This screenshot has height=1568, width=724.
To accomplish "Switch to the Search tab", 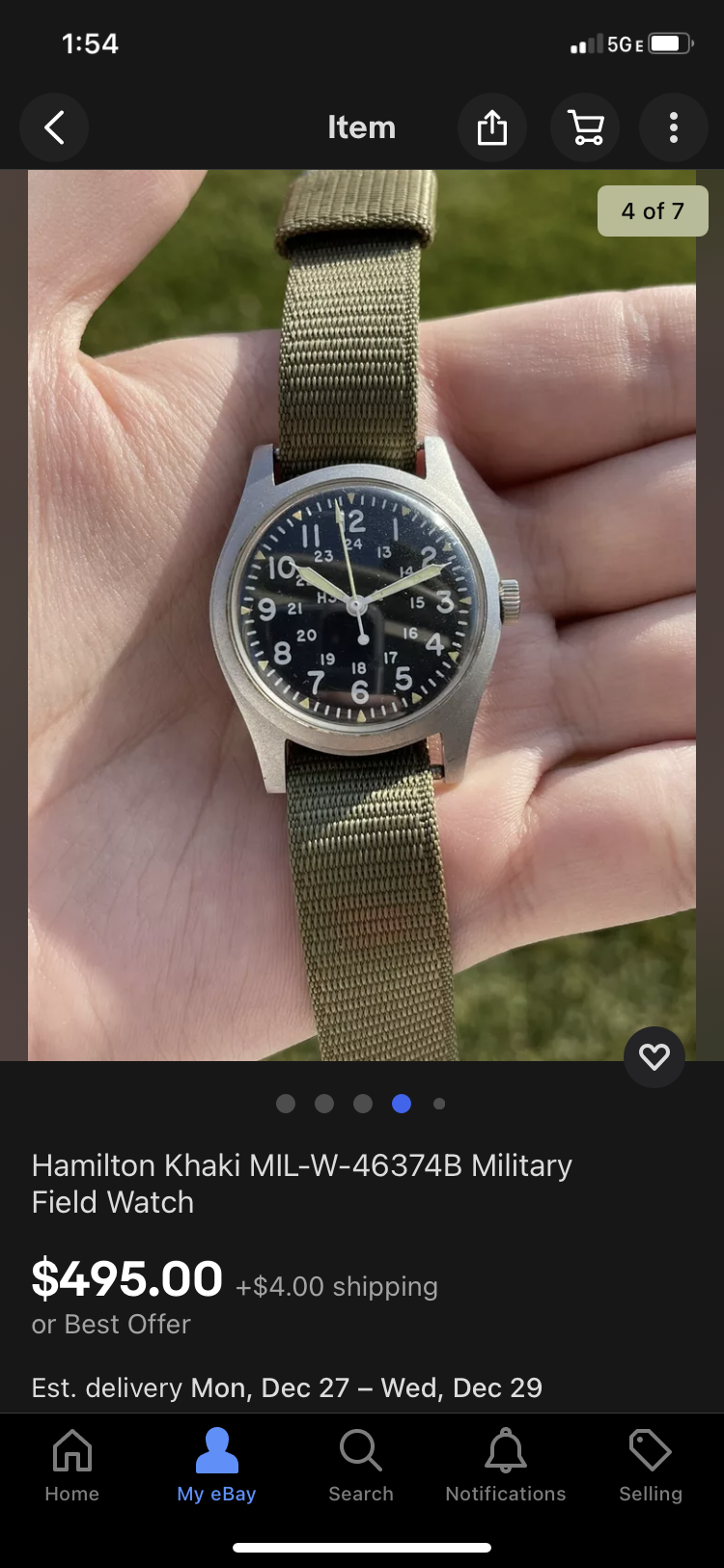I will pos(361,1466).
